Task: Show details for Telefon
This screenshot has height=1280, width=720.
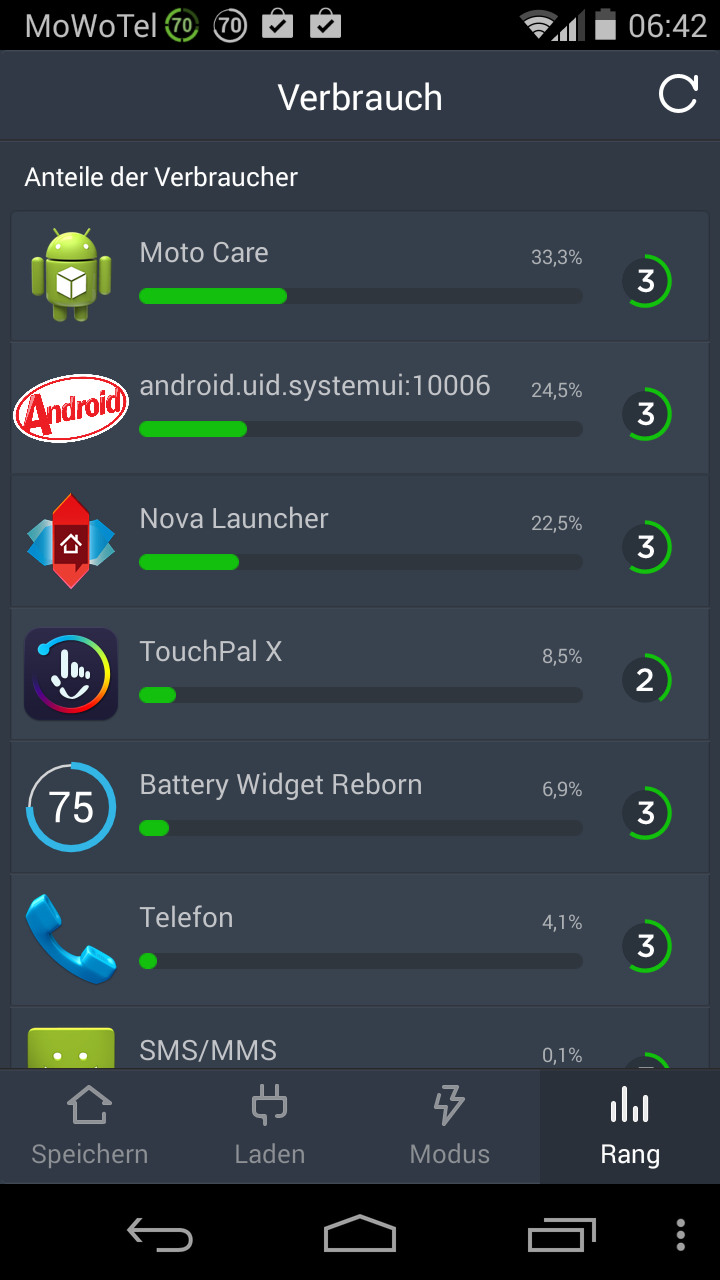Action: point(360,940)
